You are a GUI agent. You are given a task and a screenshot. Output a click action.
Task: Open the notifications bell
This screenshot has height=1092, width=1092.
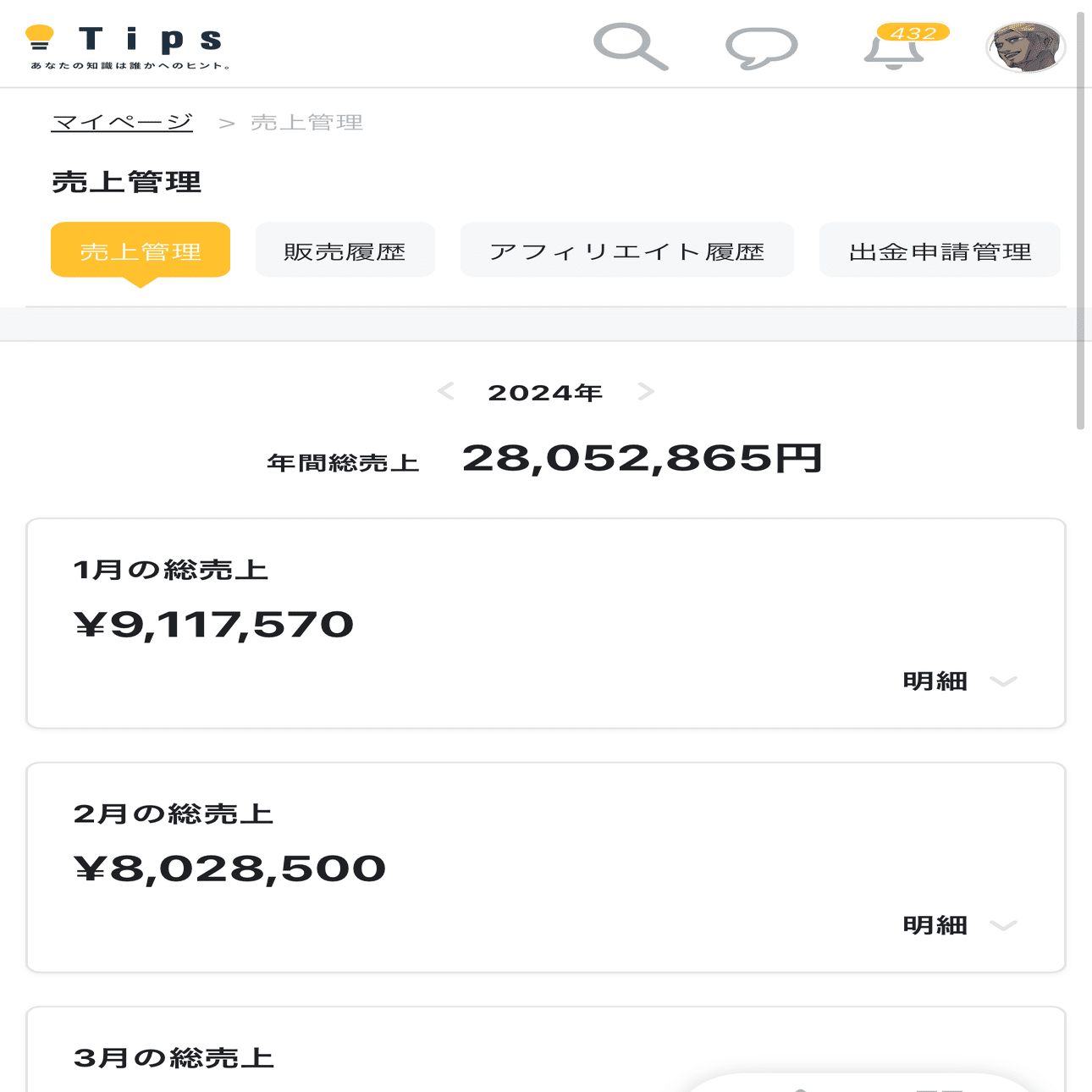tap(894, 49)
